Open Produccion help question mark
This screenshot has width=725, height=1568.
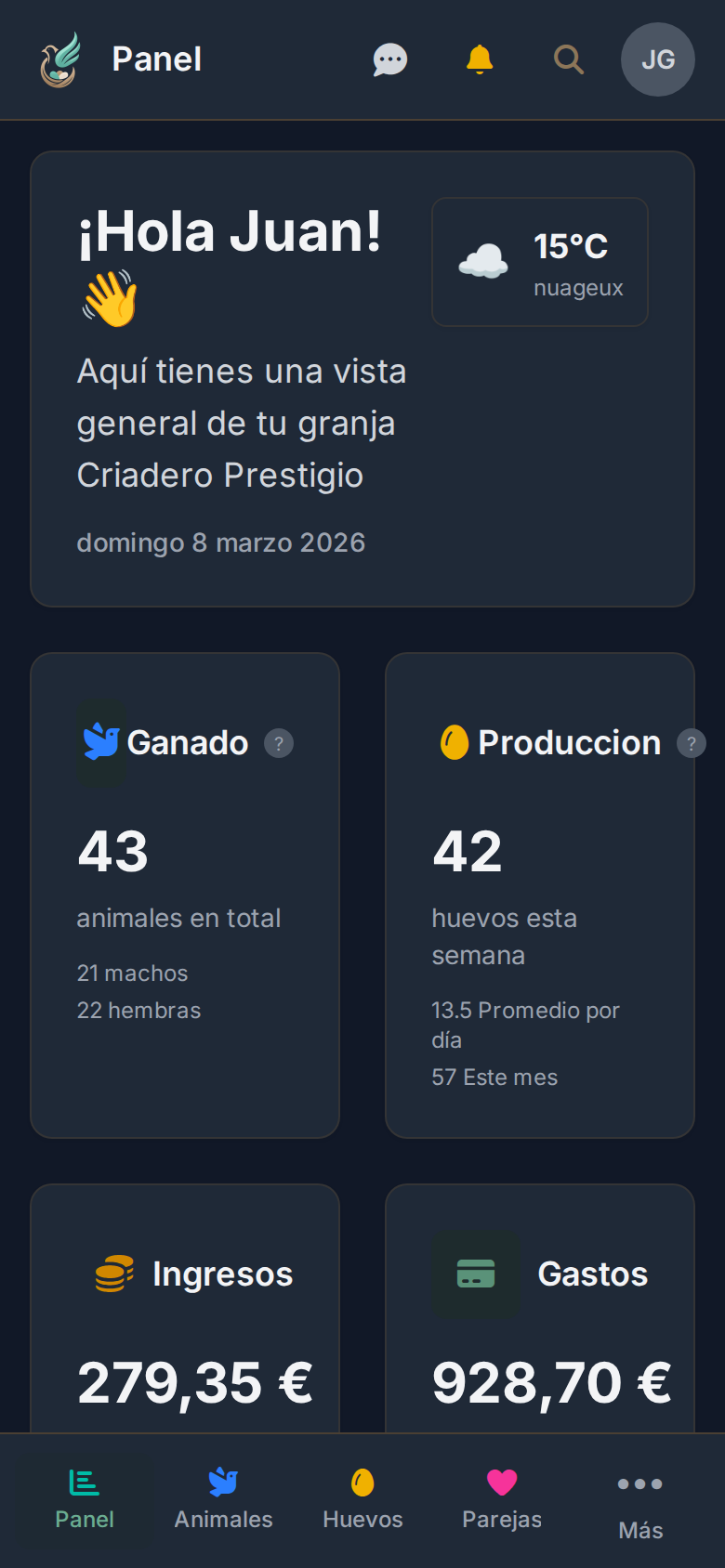(x=692, y=743)
